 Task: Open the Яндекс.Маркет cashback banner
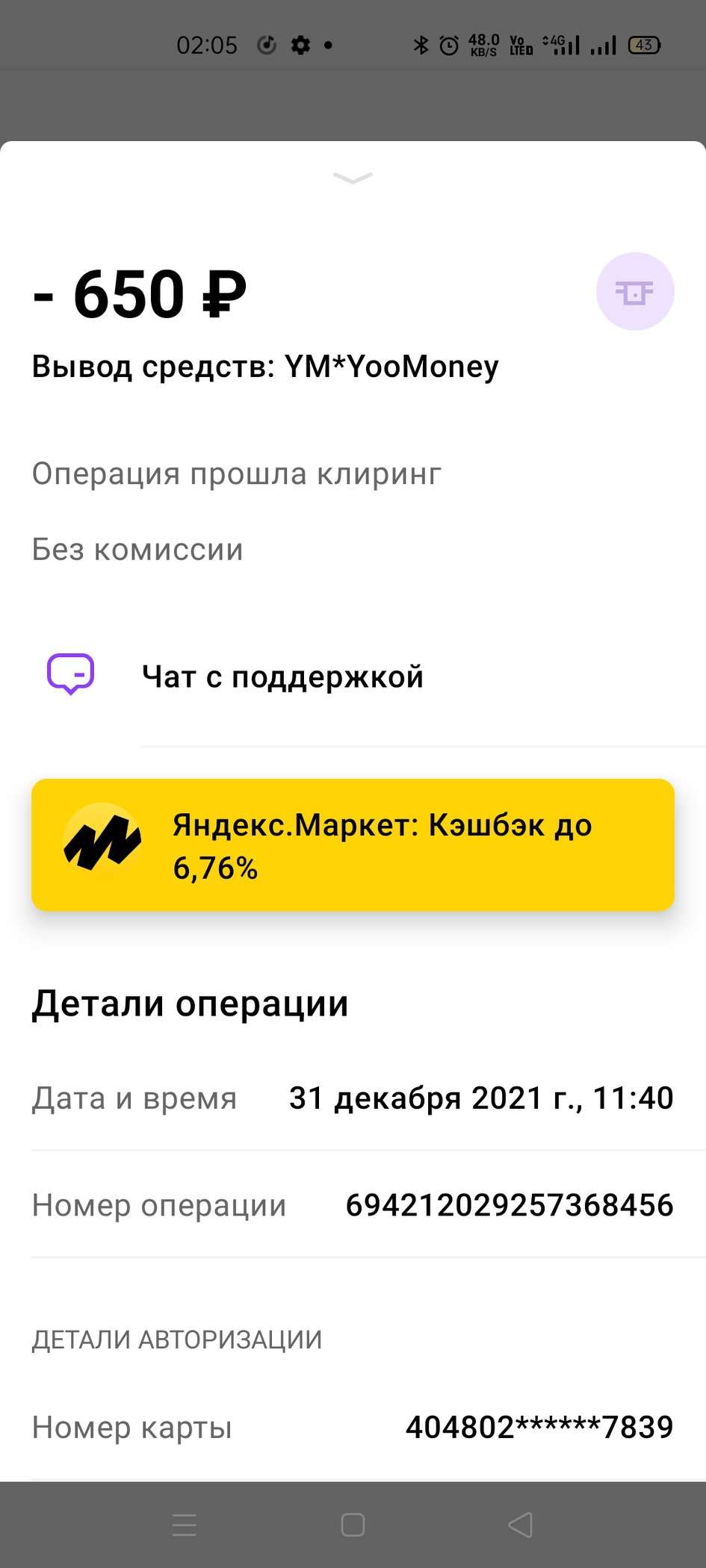tap(353, 844)
